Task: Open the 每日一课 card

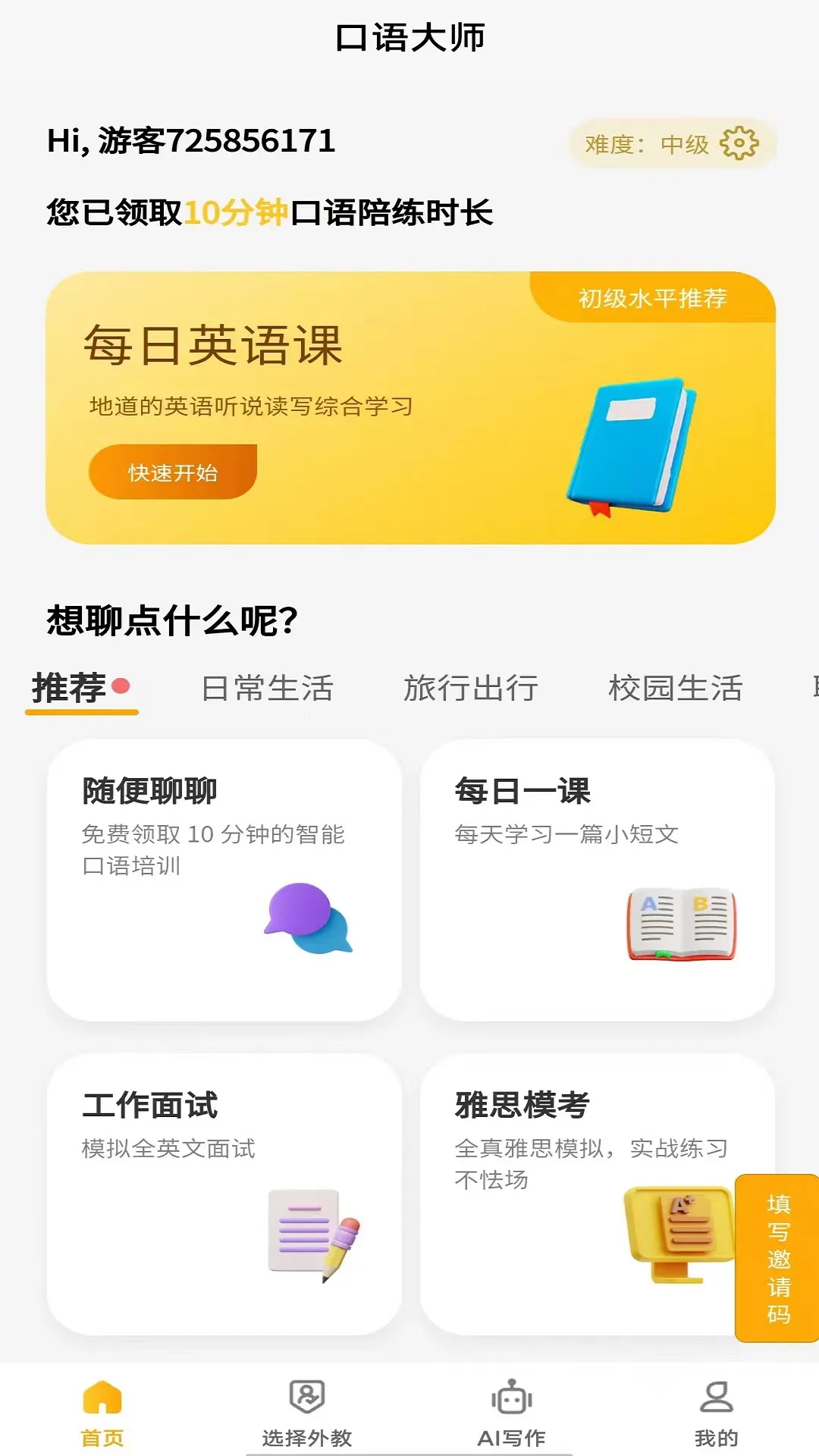Action: (597, 880)
